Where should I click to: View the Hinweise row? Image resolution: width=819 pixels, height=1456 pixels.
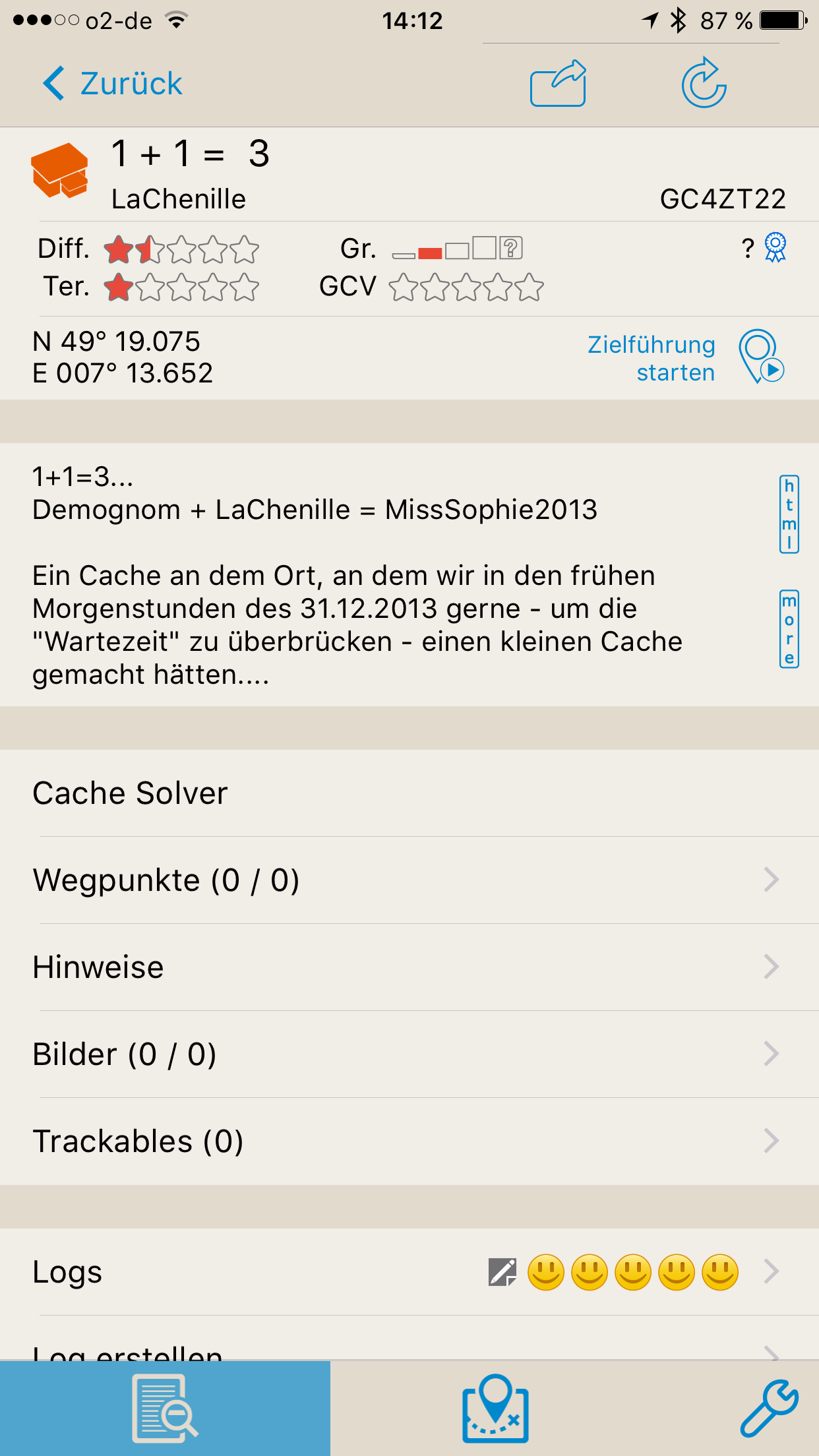tap(409, 967)
